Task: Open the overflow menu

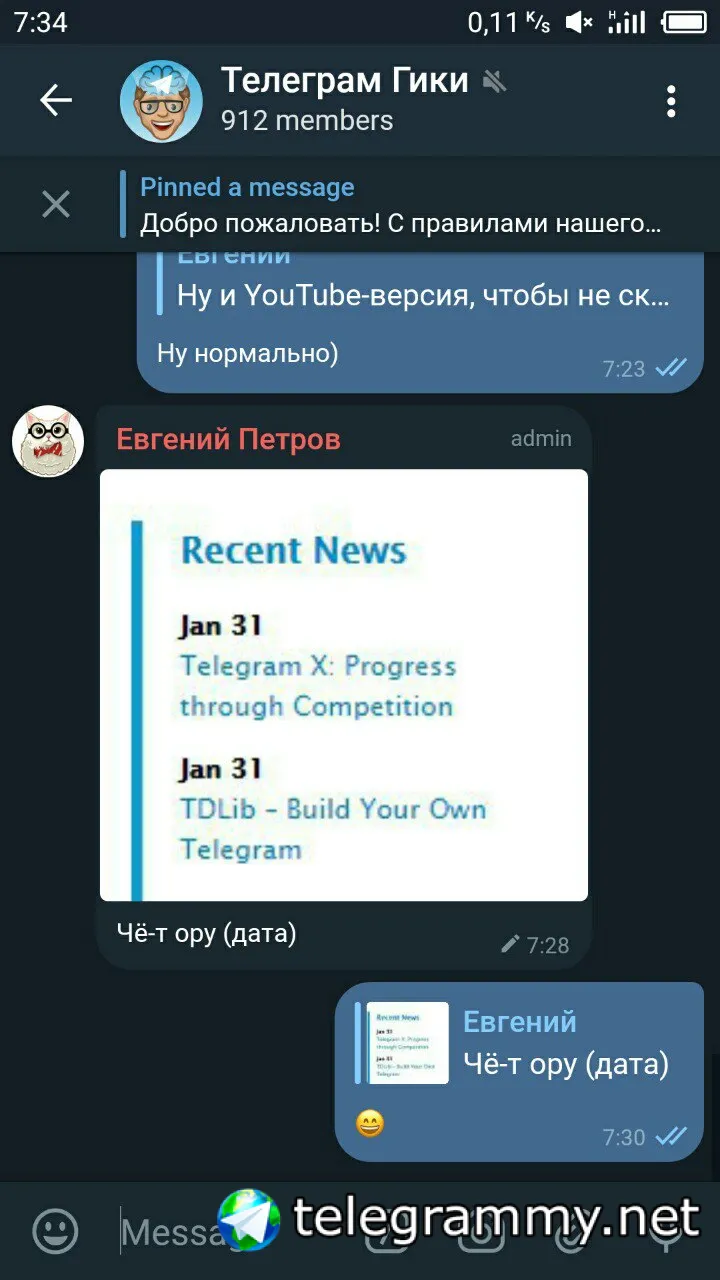Action: pyautogui.click(x=670, y=100)
